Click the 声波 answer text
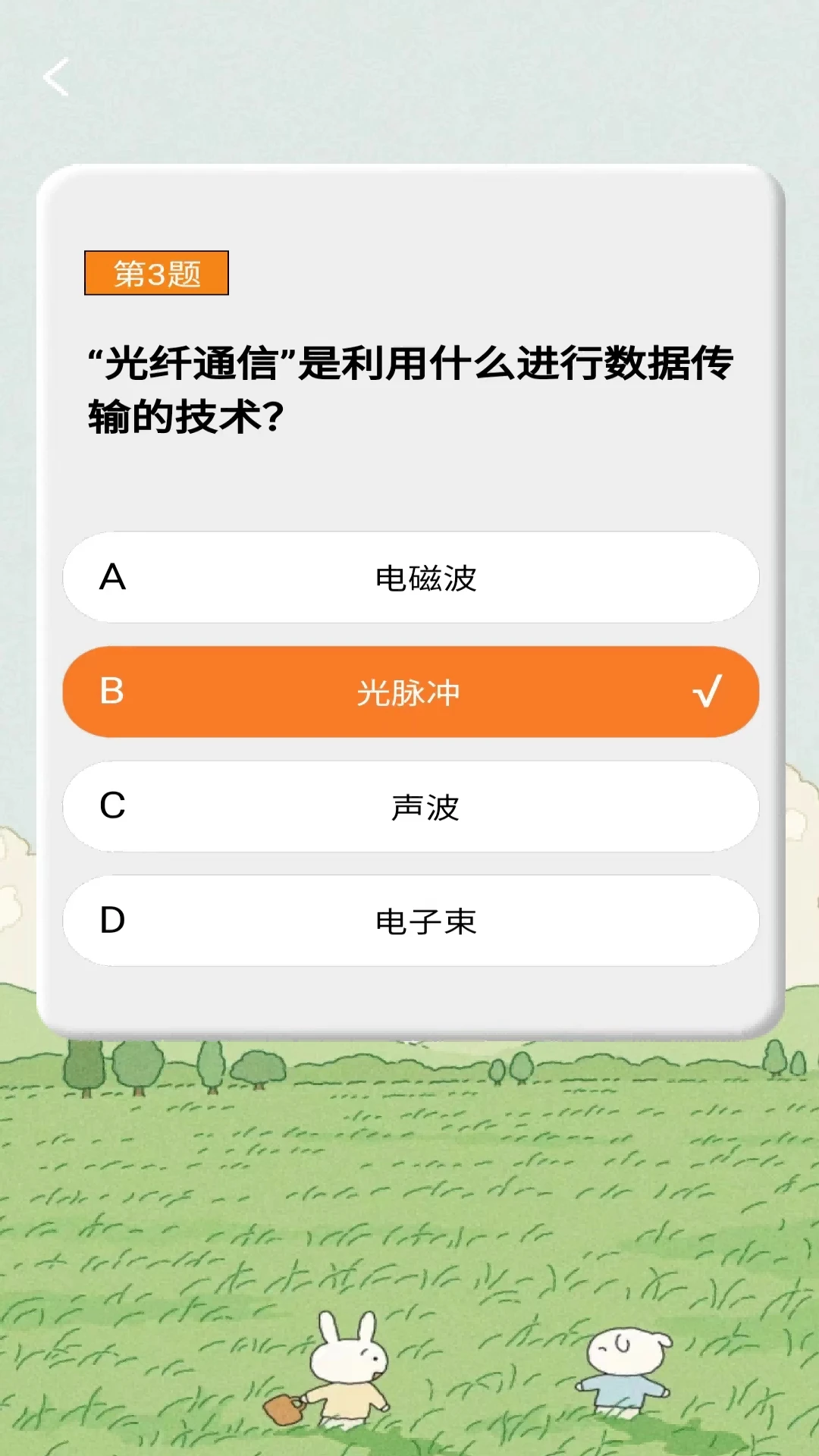Image resolution: width=819 pixels, height=1456 pixels. point(425,808)
